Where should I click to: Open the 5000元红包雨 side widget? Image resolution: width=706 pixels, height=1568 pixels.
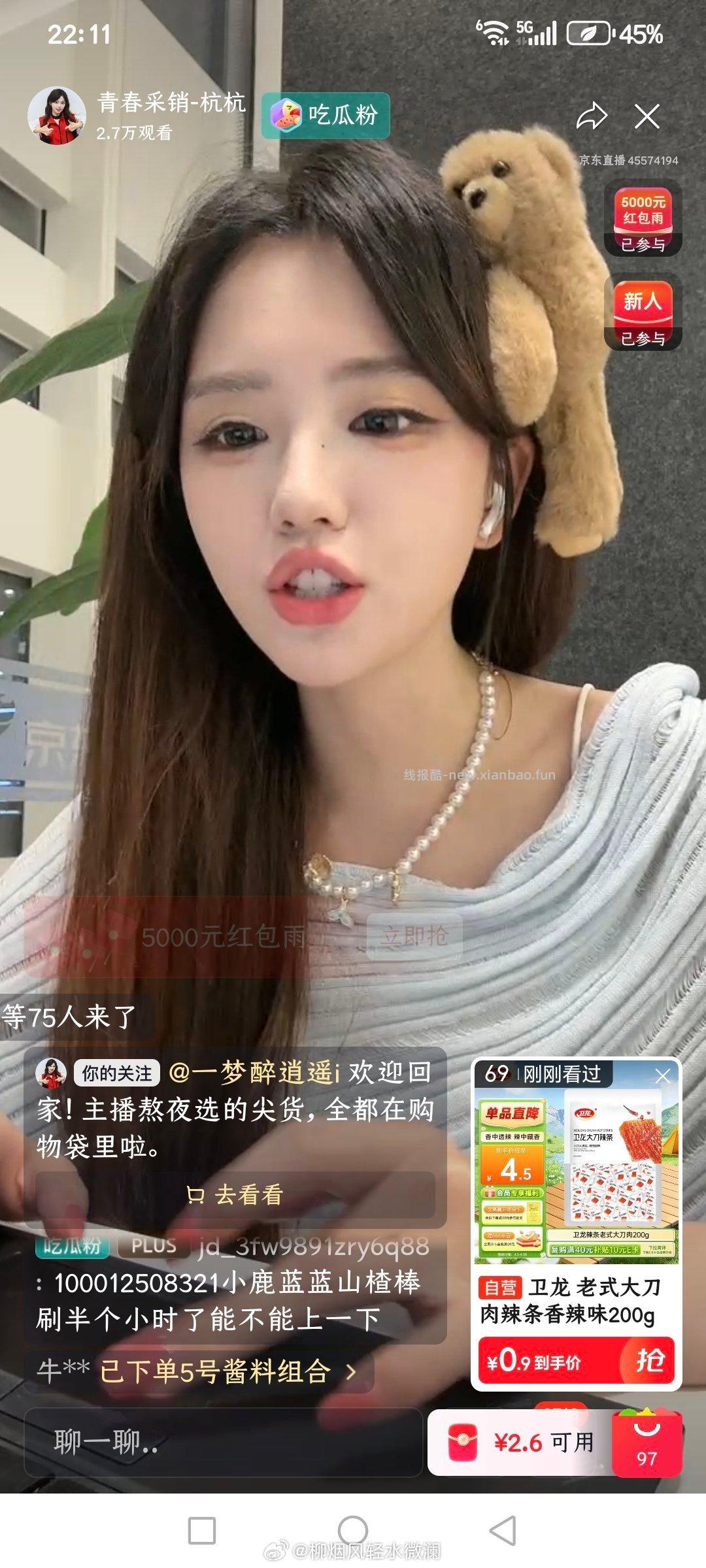pyautogui.click(x=643, y=218)
